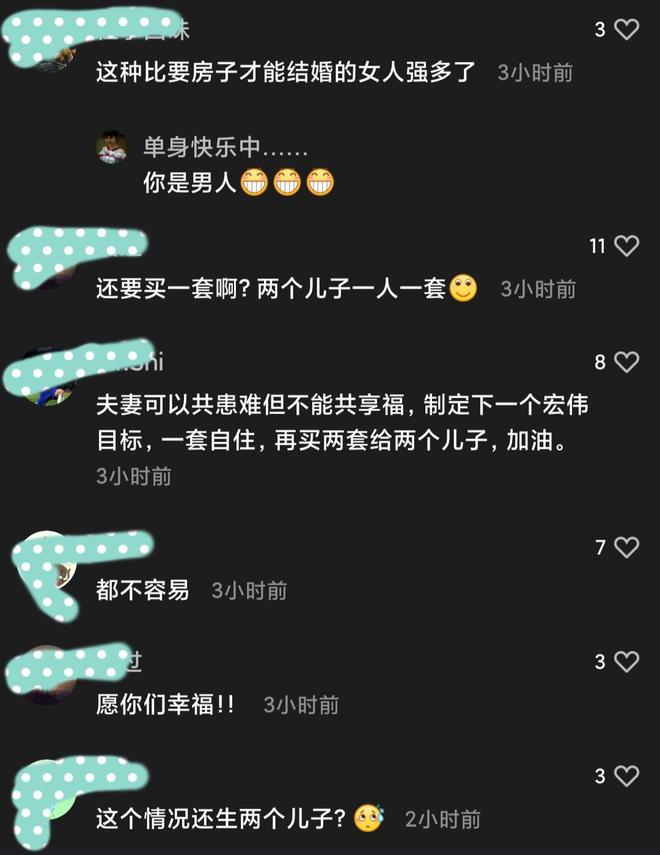Screen dimensions: 660x855
Task: Open the profile avatar of 单身快乐中
Action: [112, 148]
